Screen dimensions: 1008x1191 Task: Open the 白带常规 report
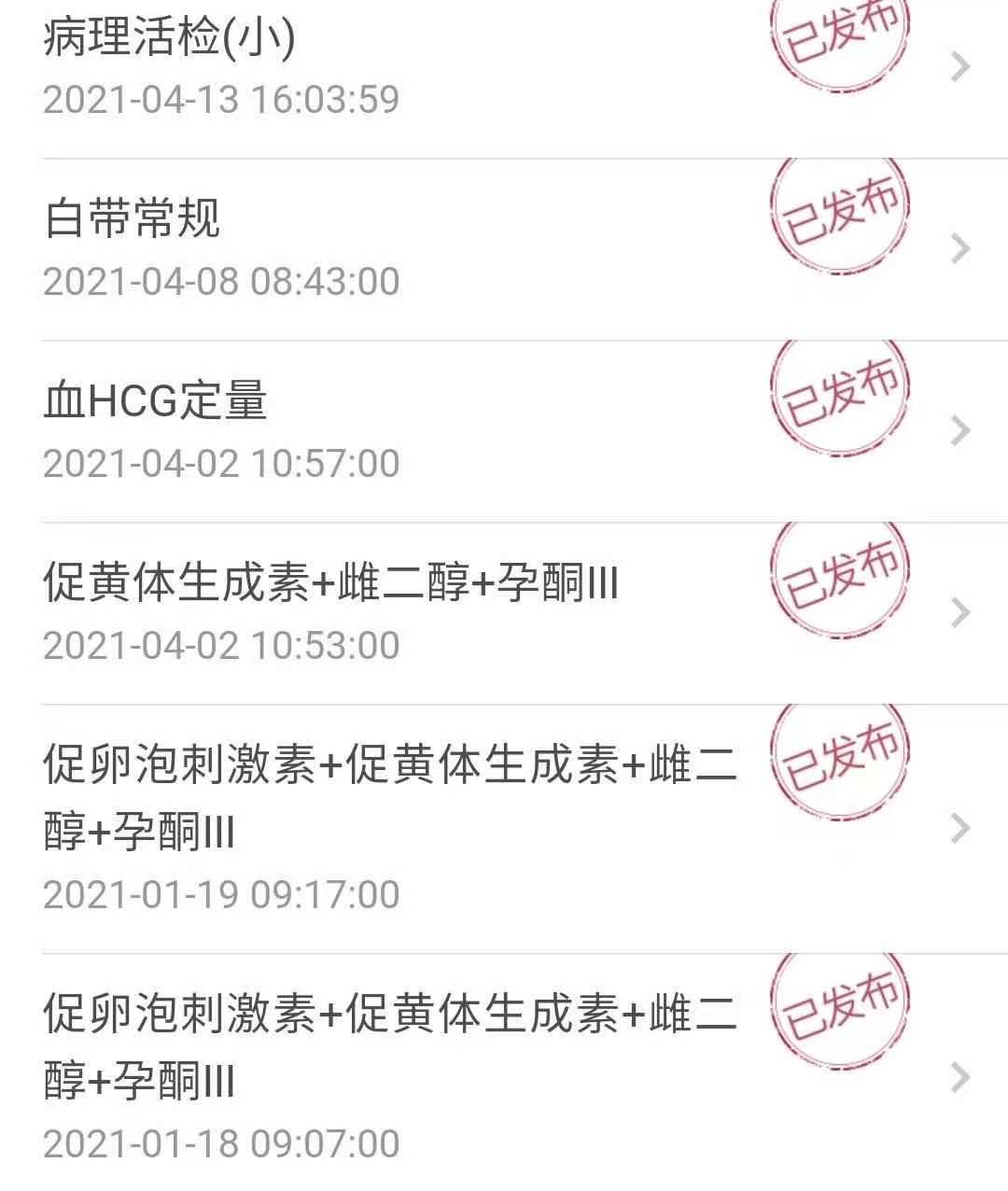pyautogui.click(x=504, y=248)
